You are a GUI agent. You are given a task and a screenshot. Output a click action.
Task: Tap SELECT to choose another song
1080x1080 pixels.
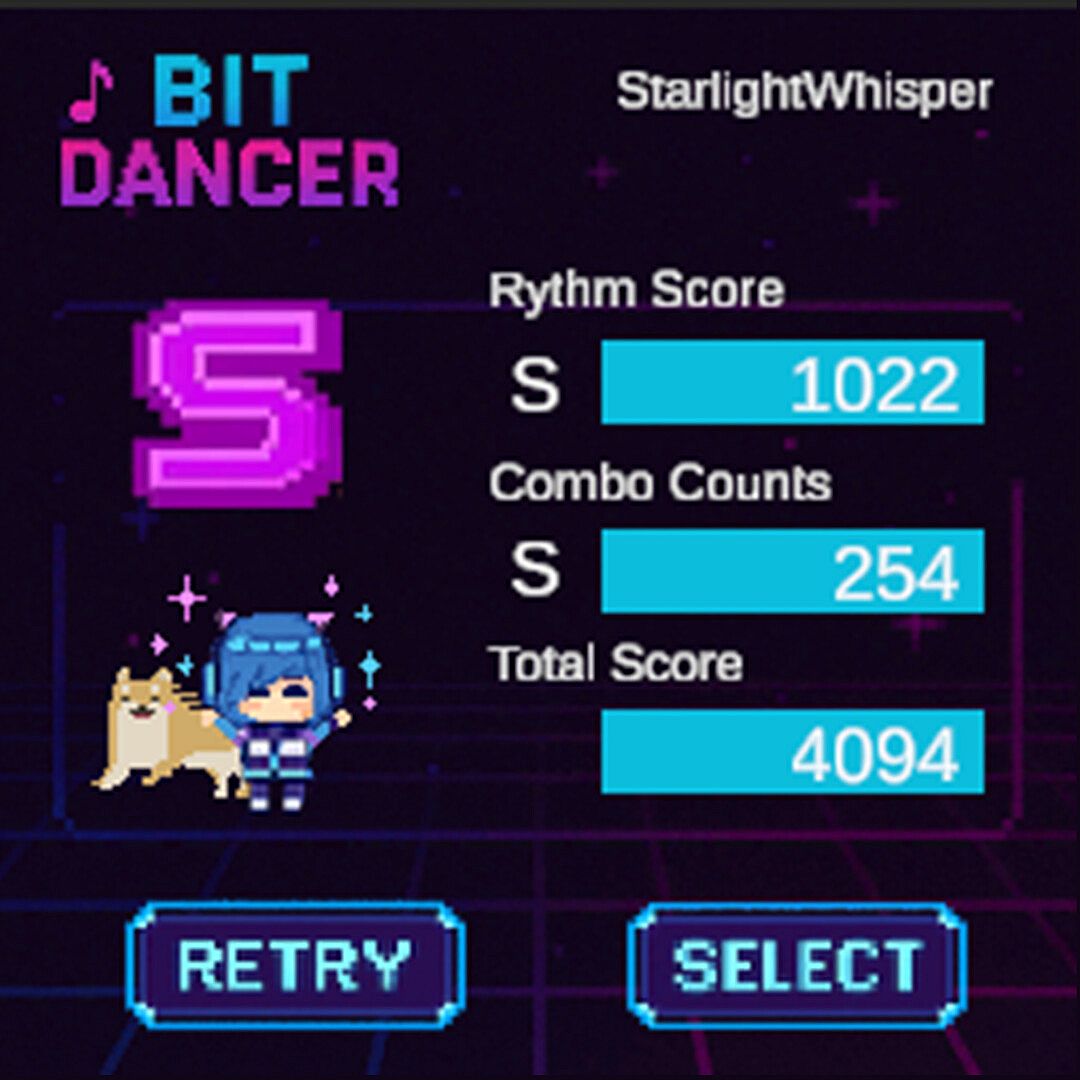point(797,964)
